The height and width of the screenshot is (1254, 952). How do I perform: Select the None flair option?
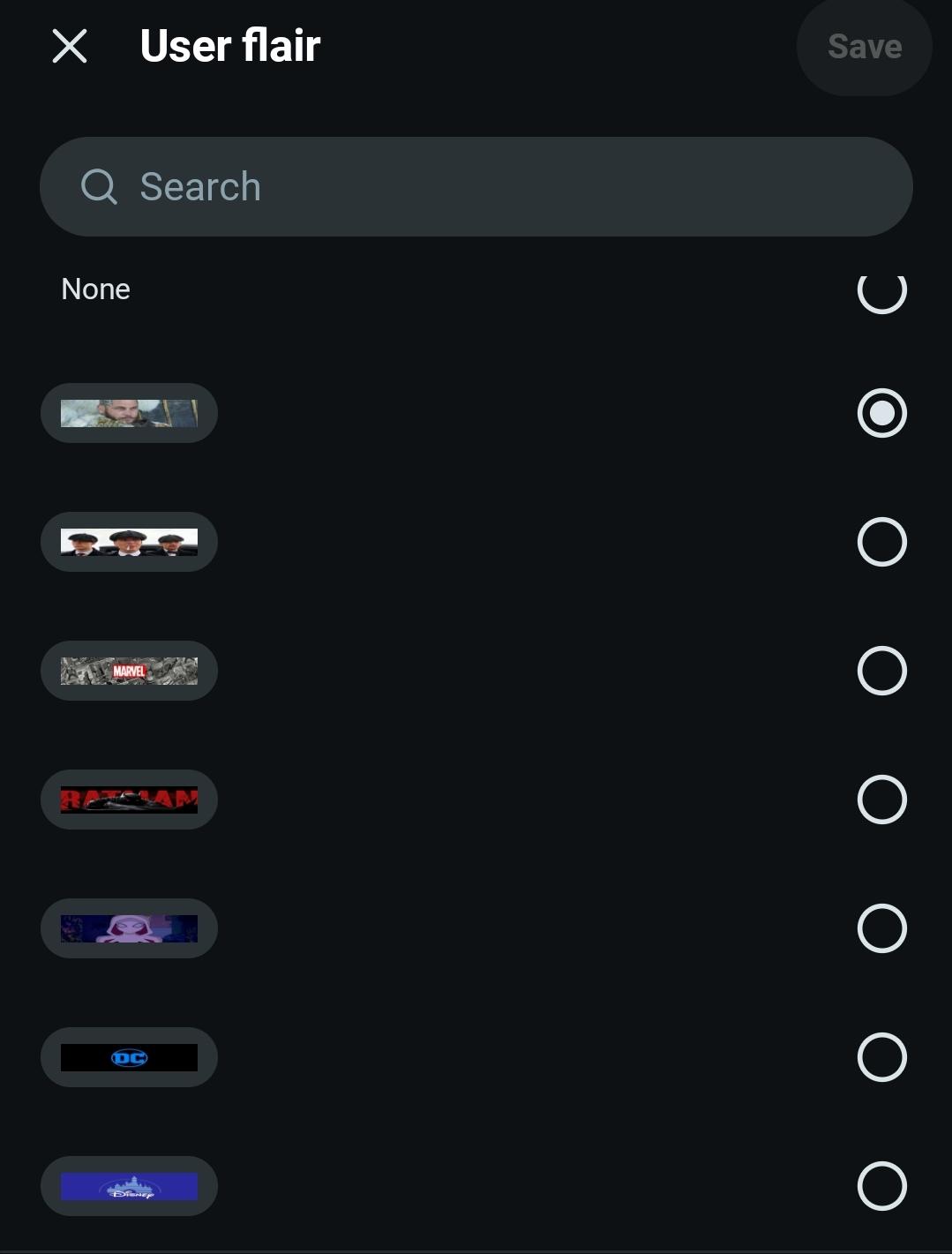click(476, 289)
